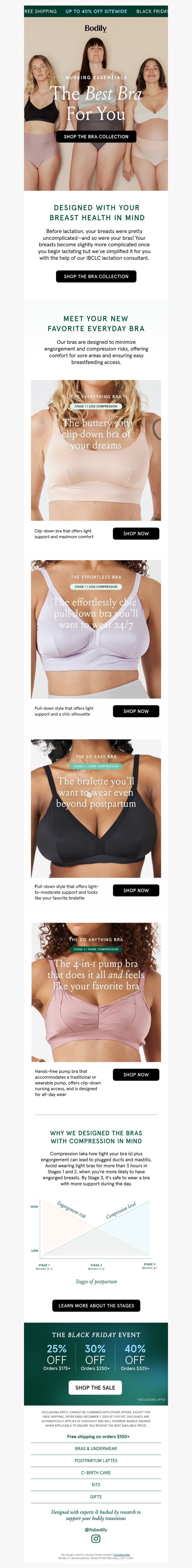Shop now for The So Easy Bra
The width and height of the screenshot is (192, 1568).
136,890
